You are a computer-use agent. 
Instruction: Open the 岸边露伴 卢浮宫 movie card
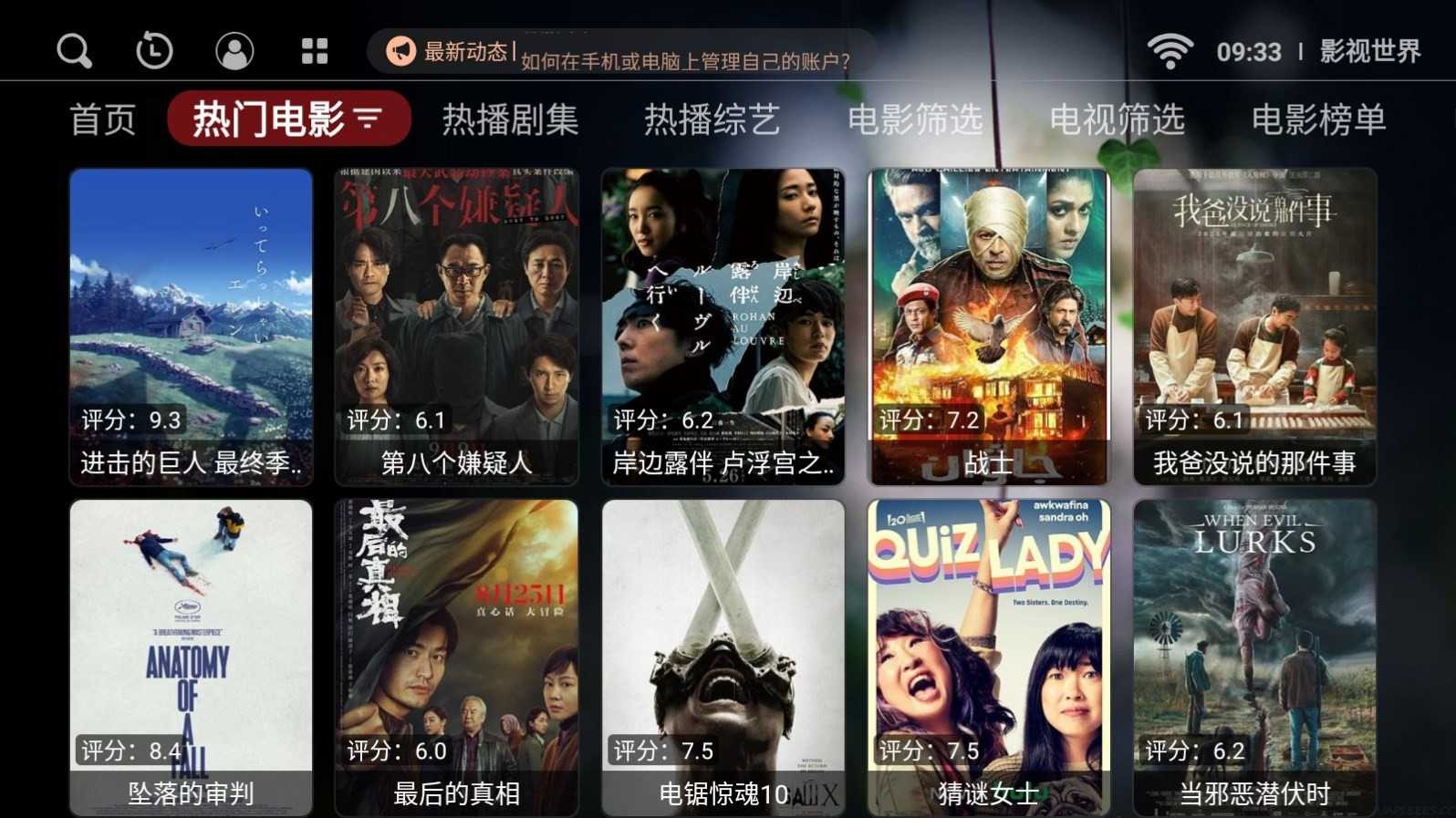723,326
